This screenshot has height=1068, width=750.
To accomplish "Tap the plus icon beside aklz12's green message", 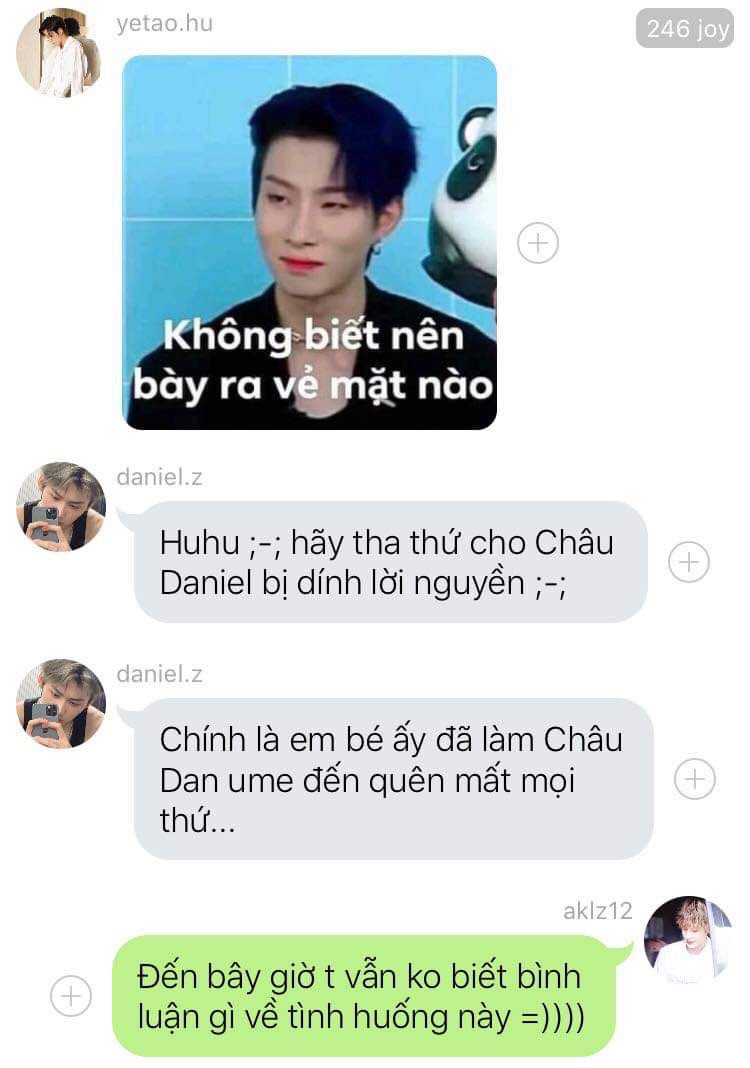I will point(71,996).
